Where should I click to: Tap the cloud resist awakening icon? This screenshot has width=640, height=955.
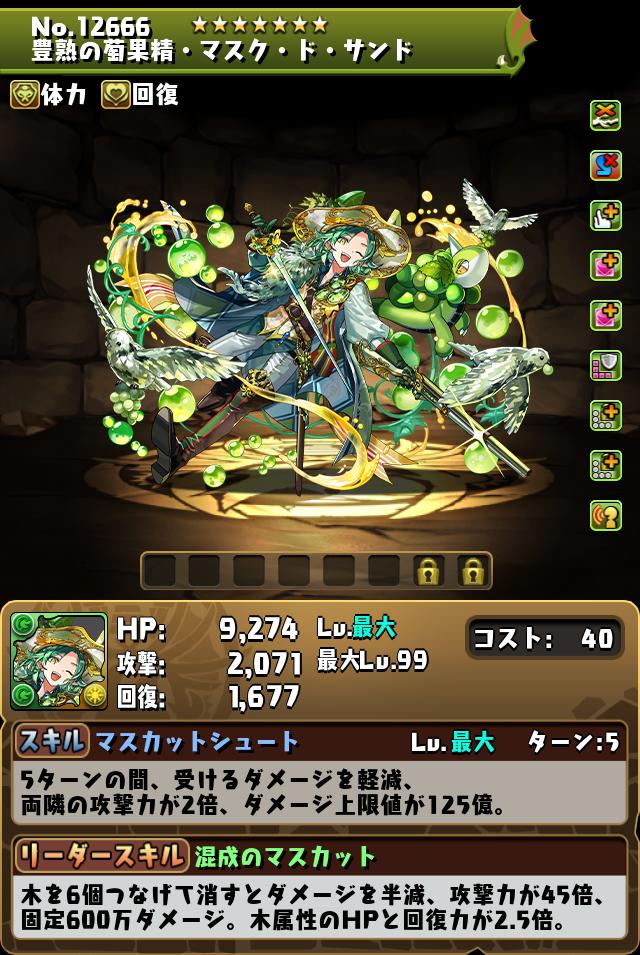pyautogui.click(x=605, y=114)
